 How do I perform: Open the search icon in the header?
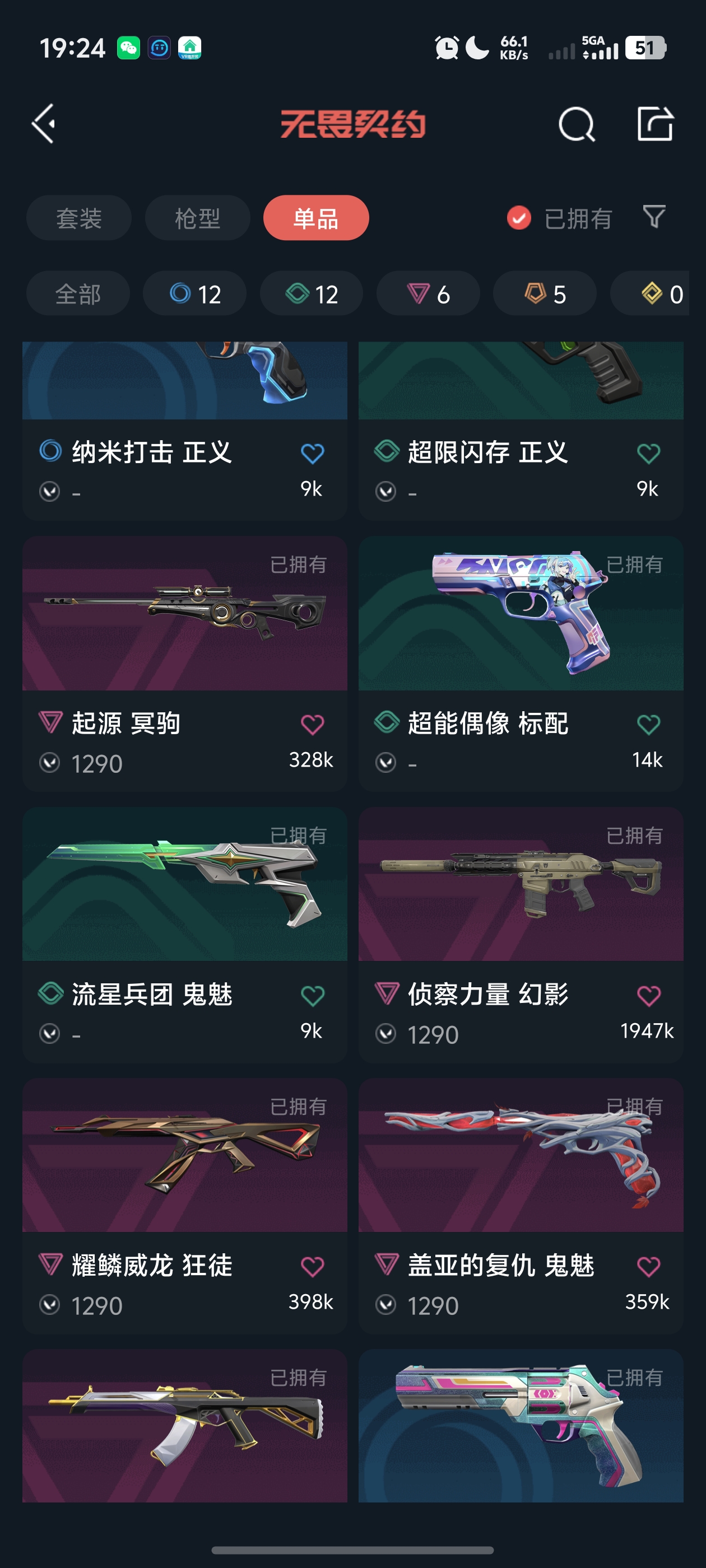tap(575, 124)
